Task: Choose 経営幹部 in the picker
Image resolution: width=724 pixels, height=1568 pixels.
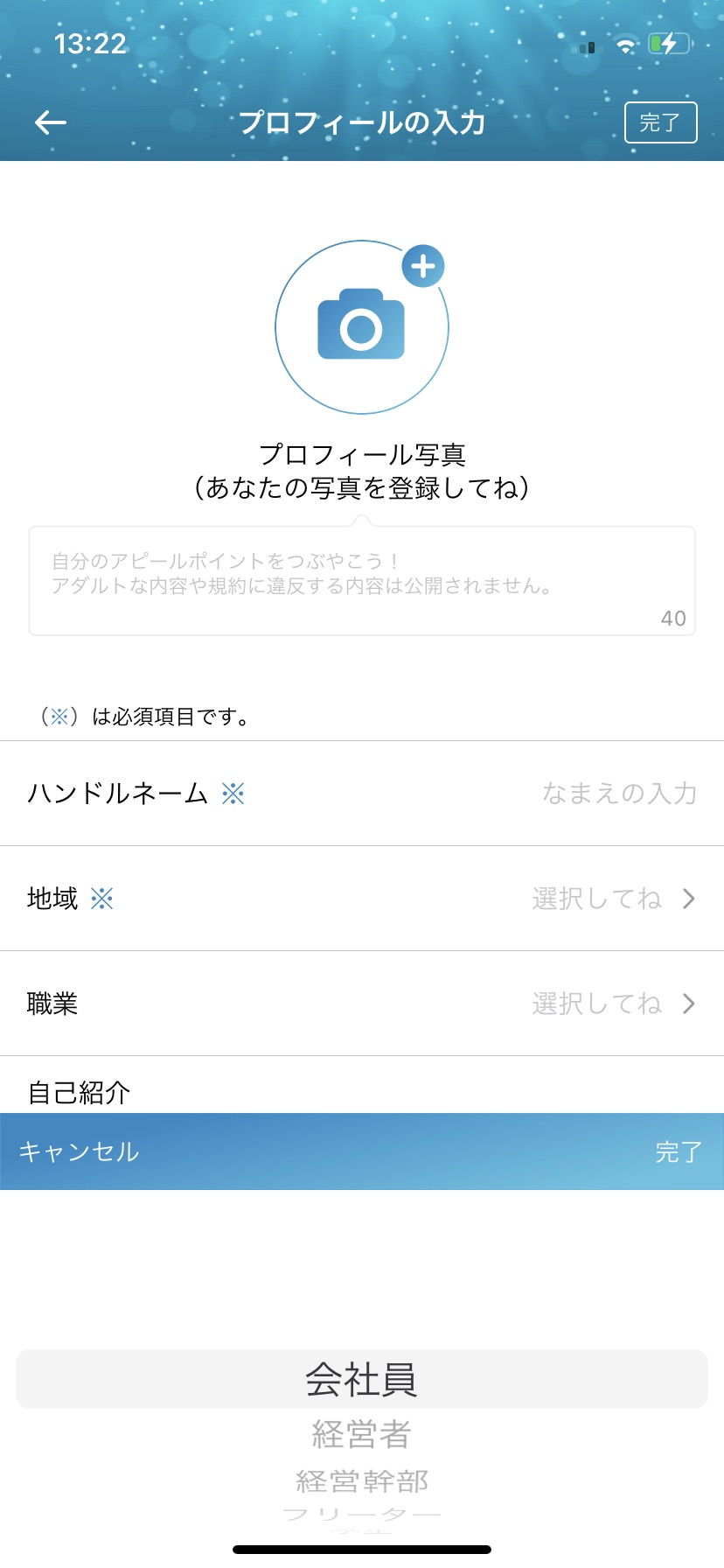Action: coord(361,1480)
